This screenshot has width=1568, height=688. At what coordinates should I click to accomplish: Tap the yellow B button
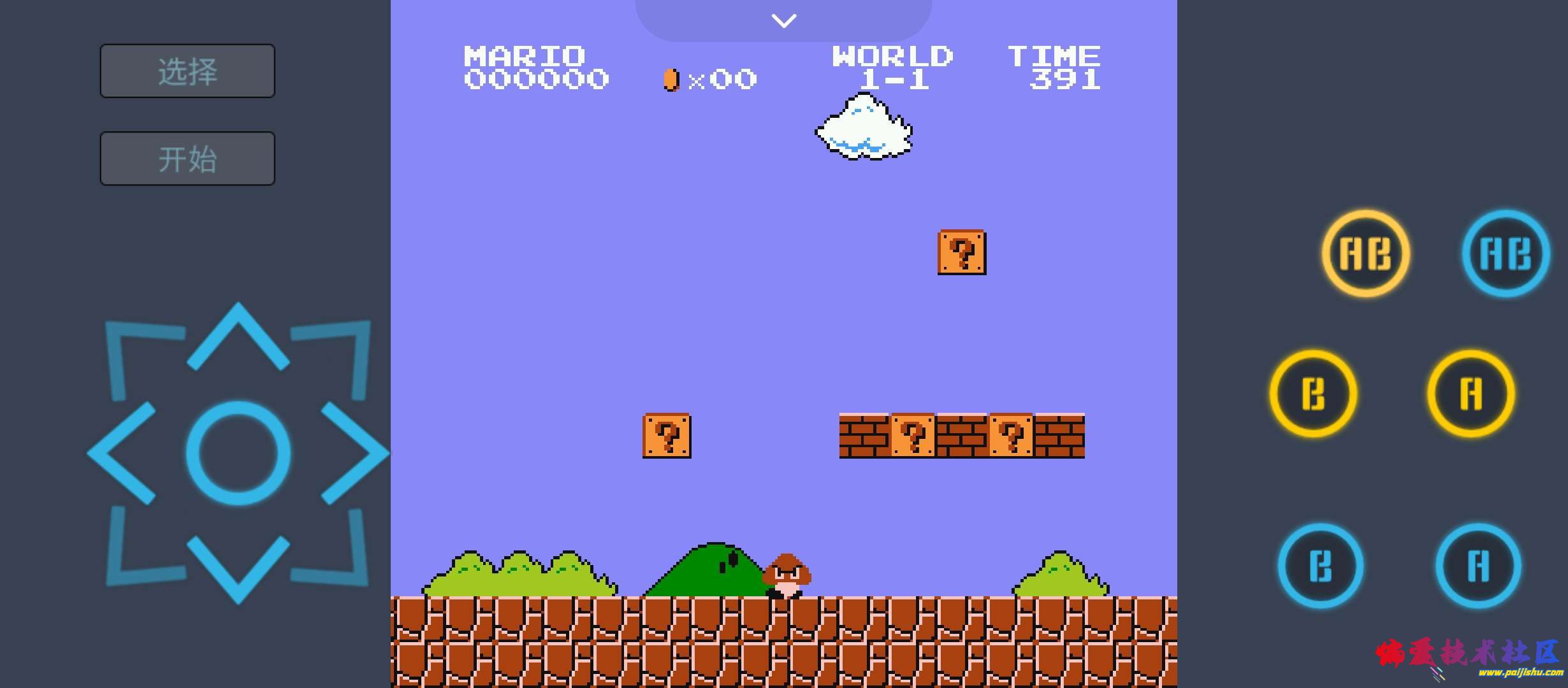(1313, 393)
